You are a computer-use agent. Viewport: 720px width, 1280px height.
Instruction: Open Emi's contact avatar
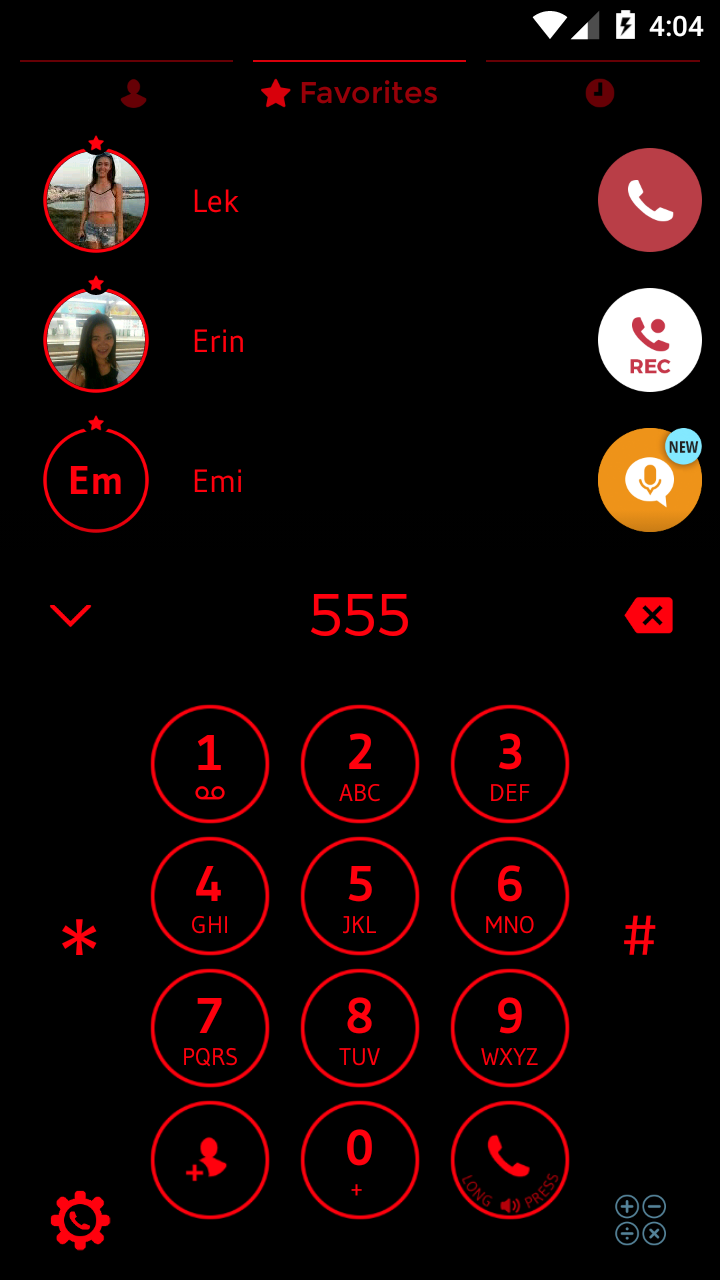96,480
